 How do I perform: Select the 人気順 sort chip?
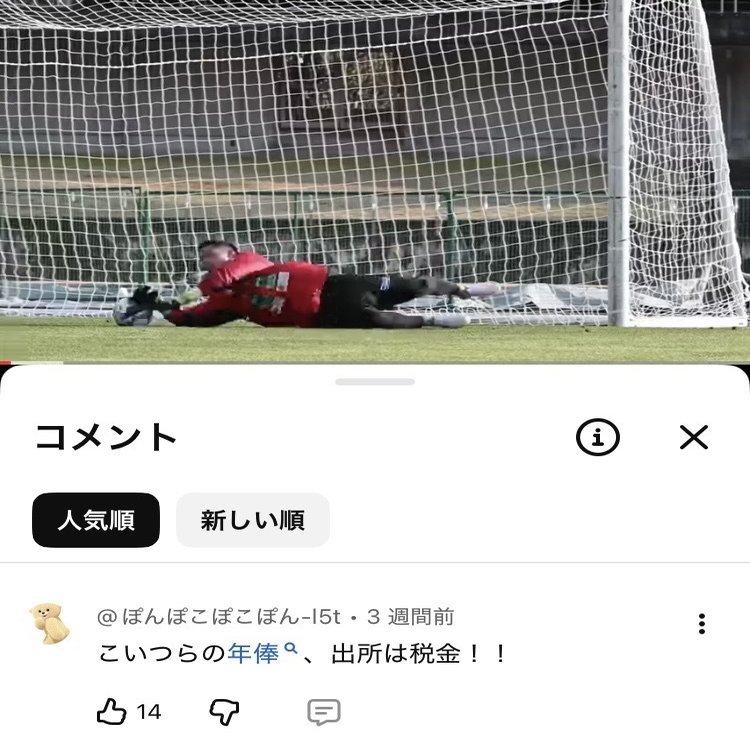(96, 520)
